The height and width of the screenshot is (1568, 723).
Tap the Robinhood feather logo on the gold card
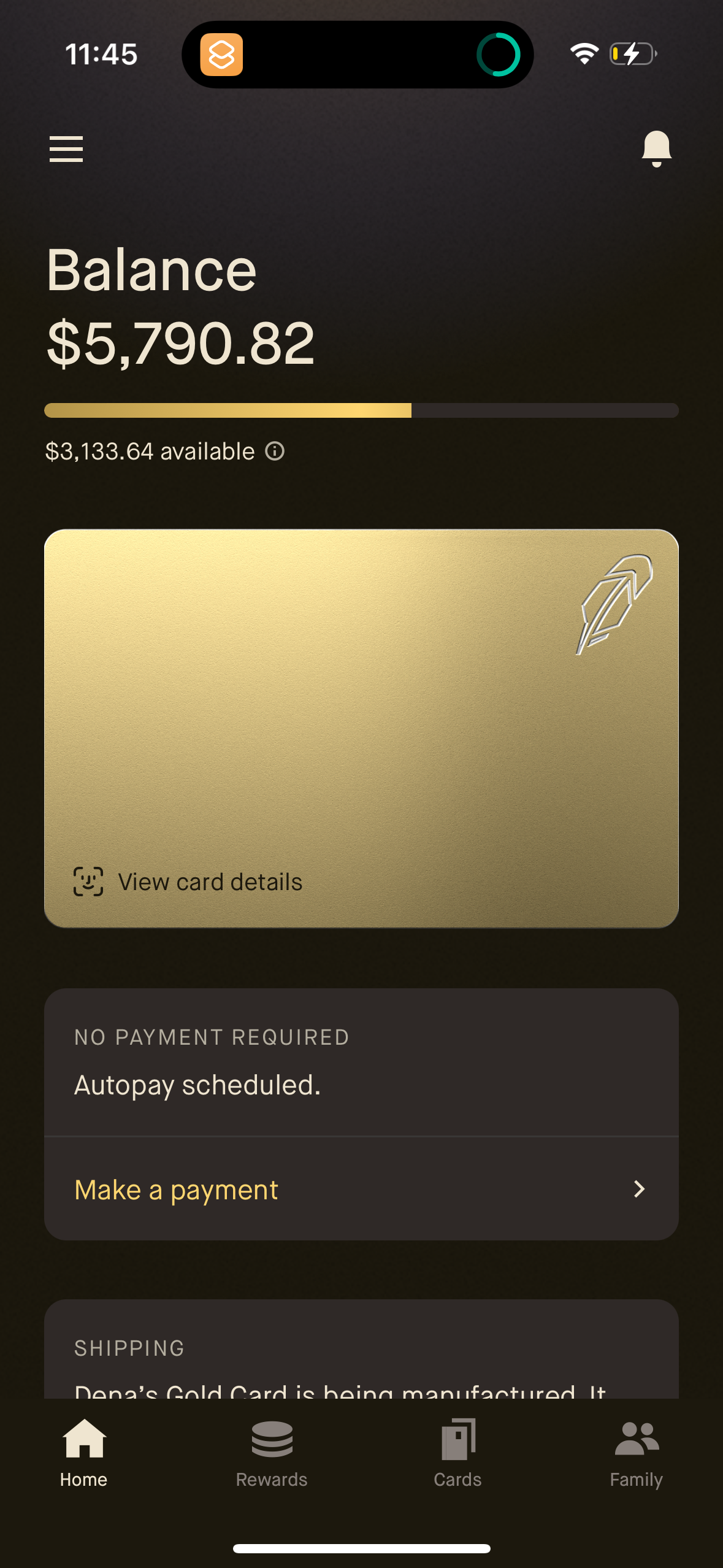tap(615, 604)
